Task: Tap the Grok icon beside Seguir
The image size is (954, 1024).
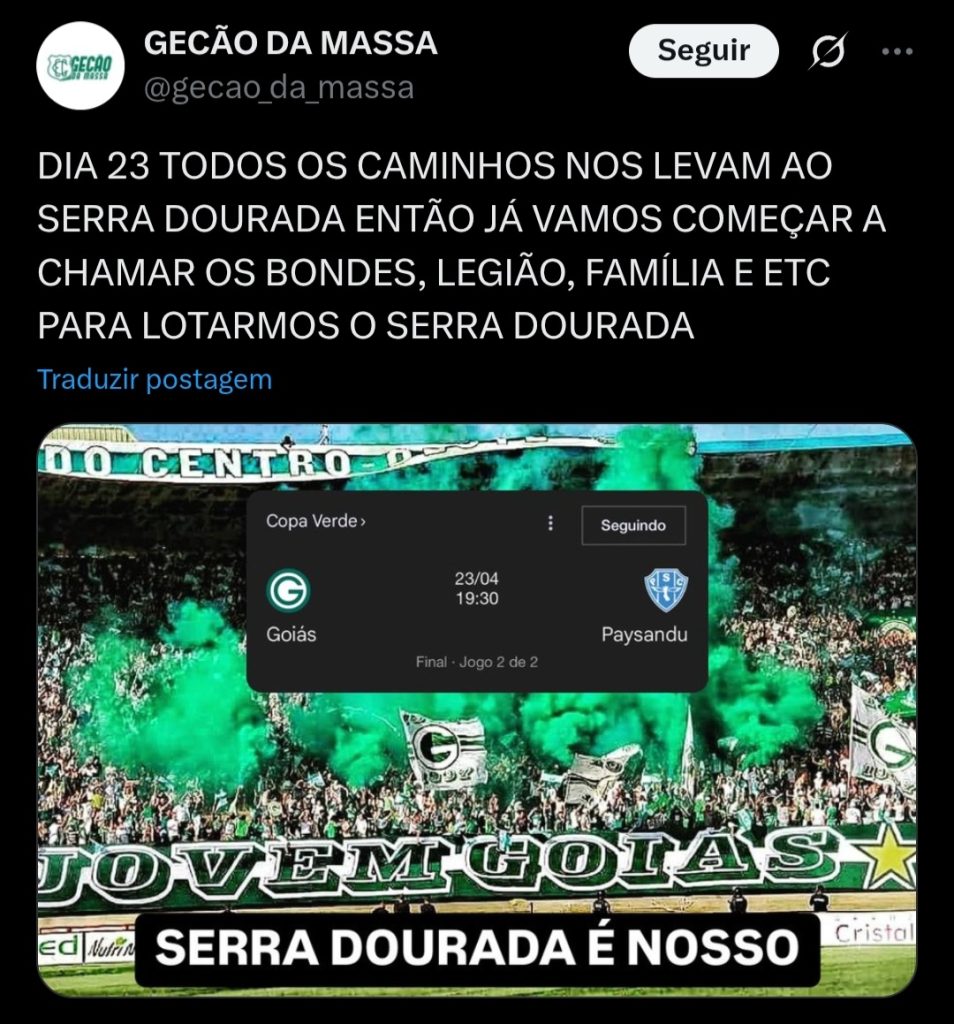Action: pyautogui.click(x=828, y=51)
